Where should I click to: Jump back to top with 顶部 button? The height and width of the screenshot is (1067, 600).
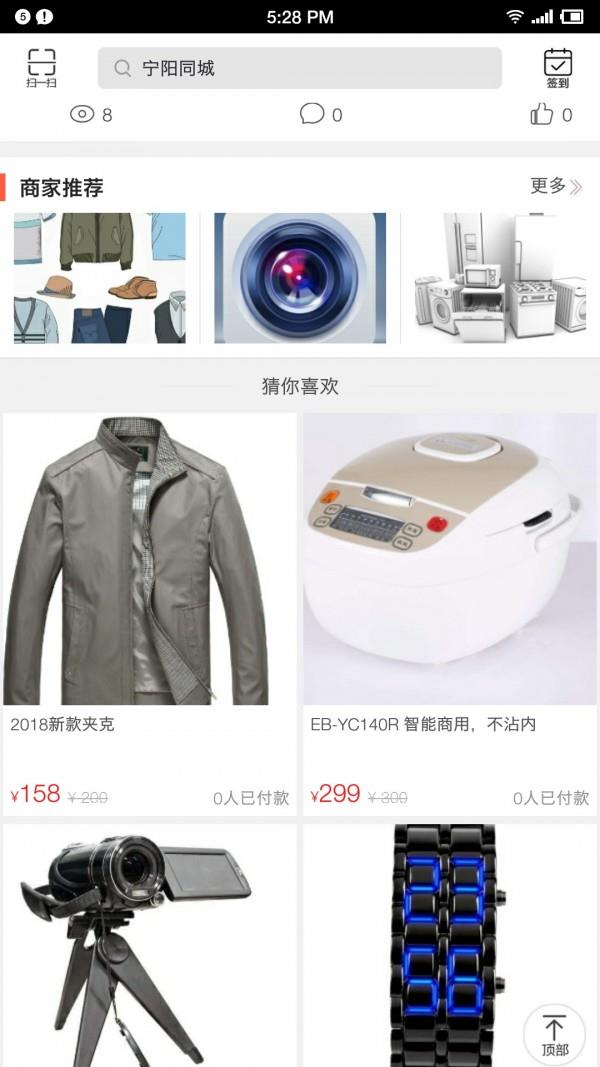(554, 1035)
